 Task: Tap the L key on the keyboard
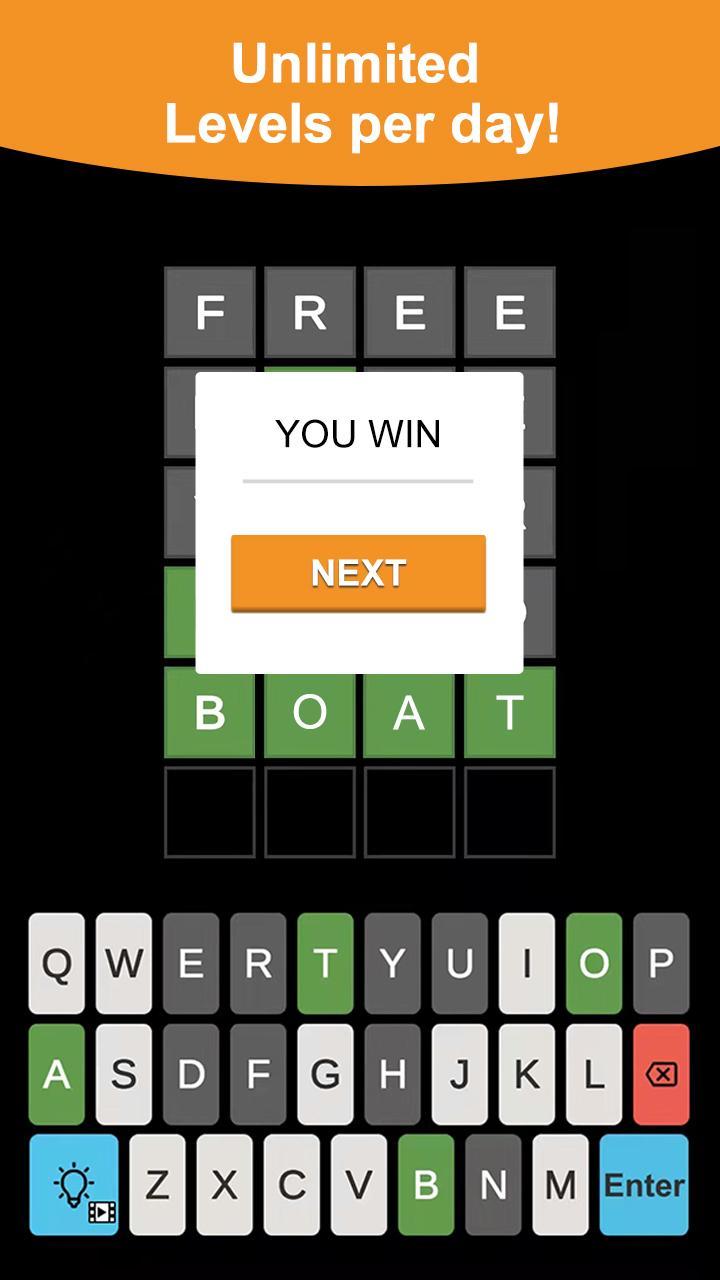[x=594, y=1074]
